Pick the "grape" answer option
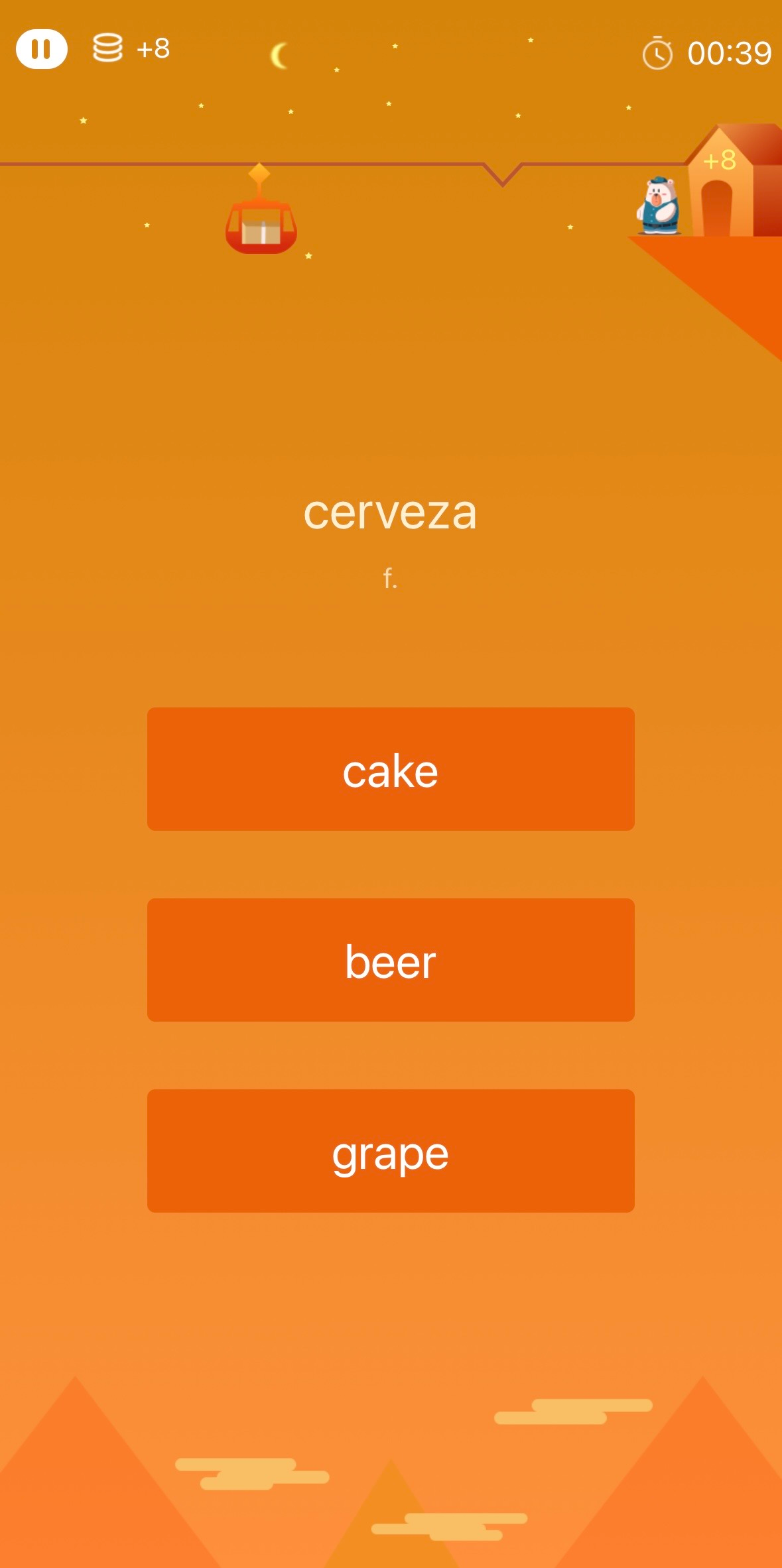Image resolution: width=782 pixels, height=1568 pixels. (391, 1151)
